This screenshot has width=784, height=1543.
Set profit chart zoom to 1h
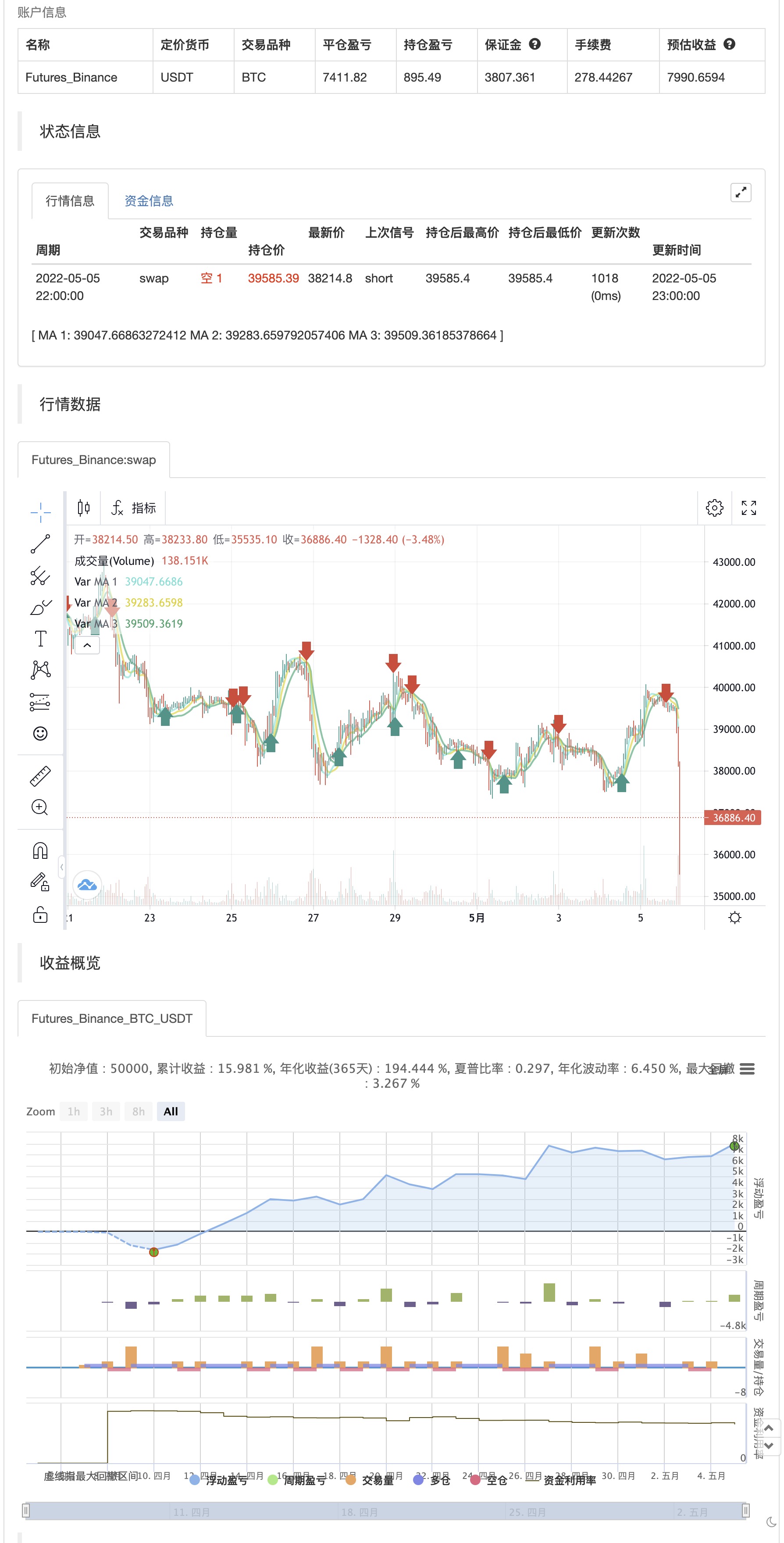click(x=74, y=1112)
